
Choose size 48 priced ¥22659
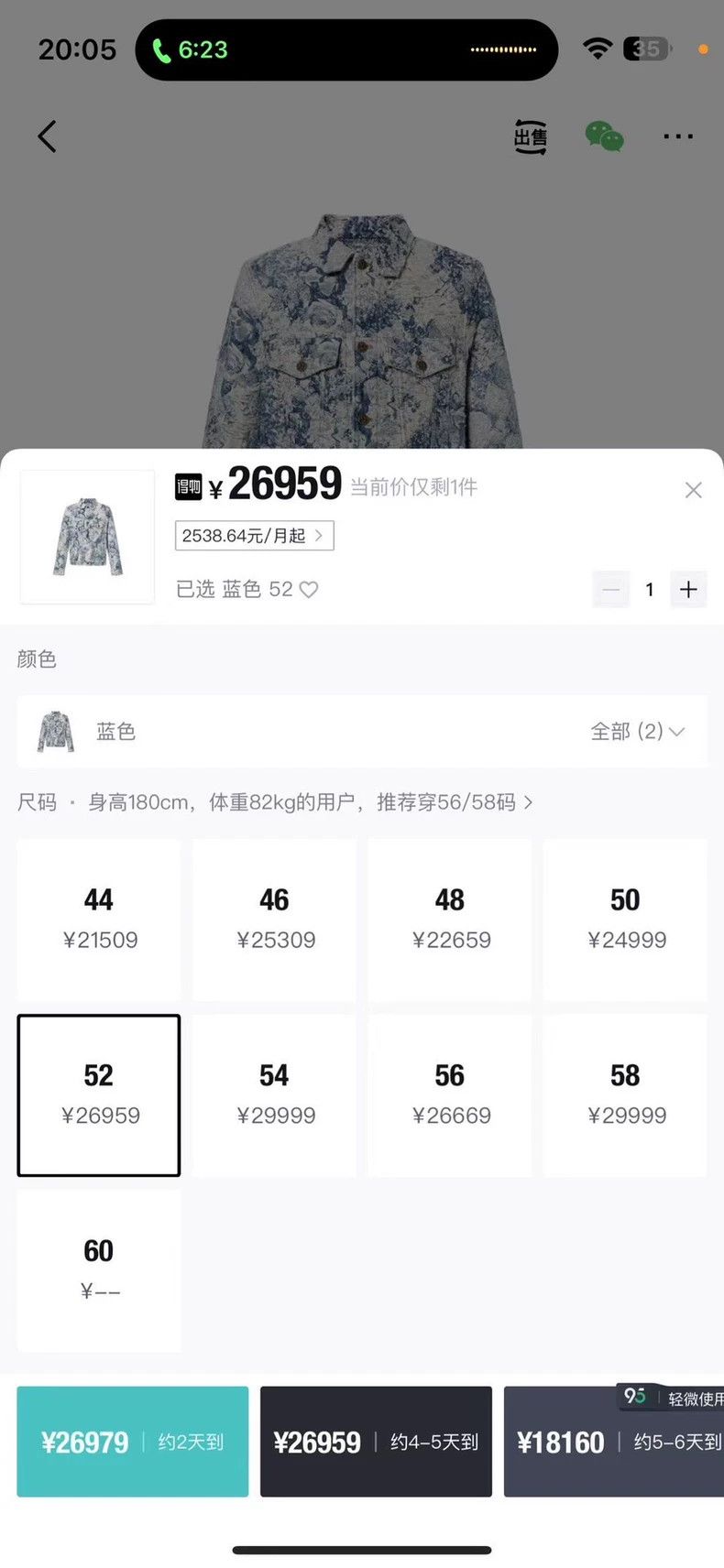(450, 920)
